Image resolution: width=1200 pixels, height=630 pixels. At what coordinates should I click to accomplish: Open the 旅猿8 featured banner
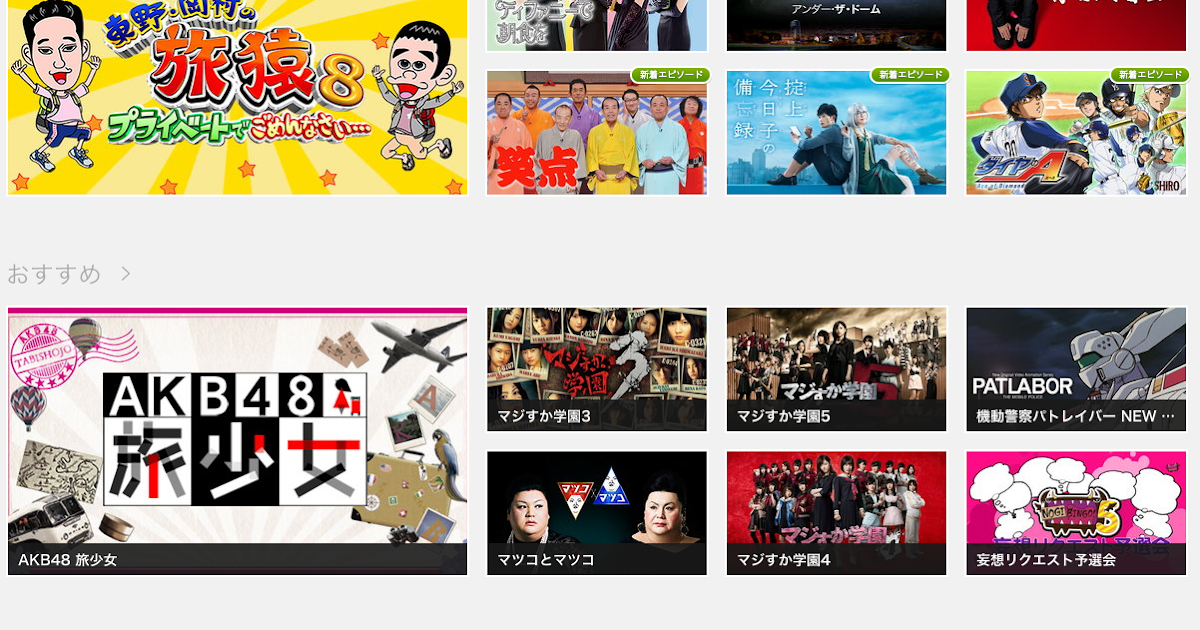point(237,96)
